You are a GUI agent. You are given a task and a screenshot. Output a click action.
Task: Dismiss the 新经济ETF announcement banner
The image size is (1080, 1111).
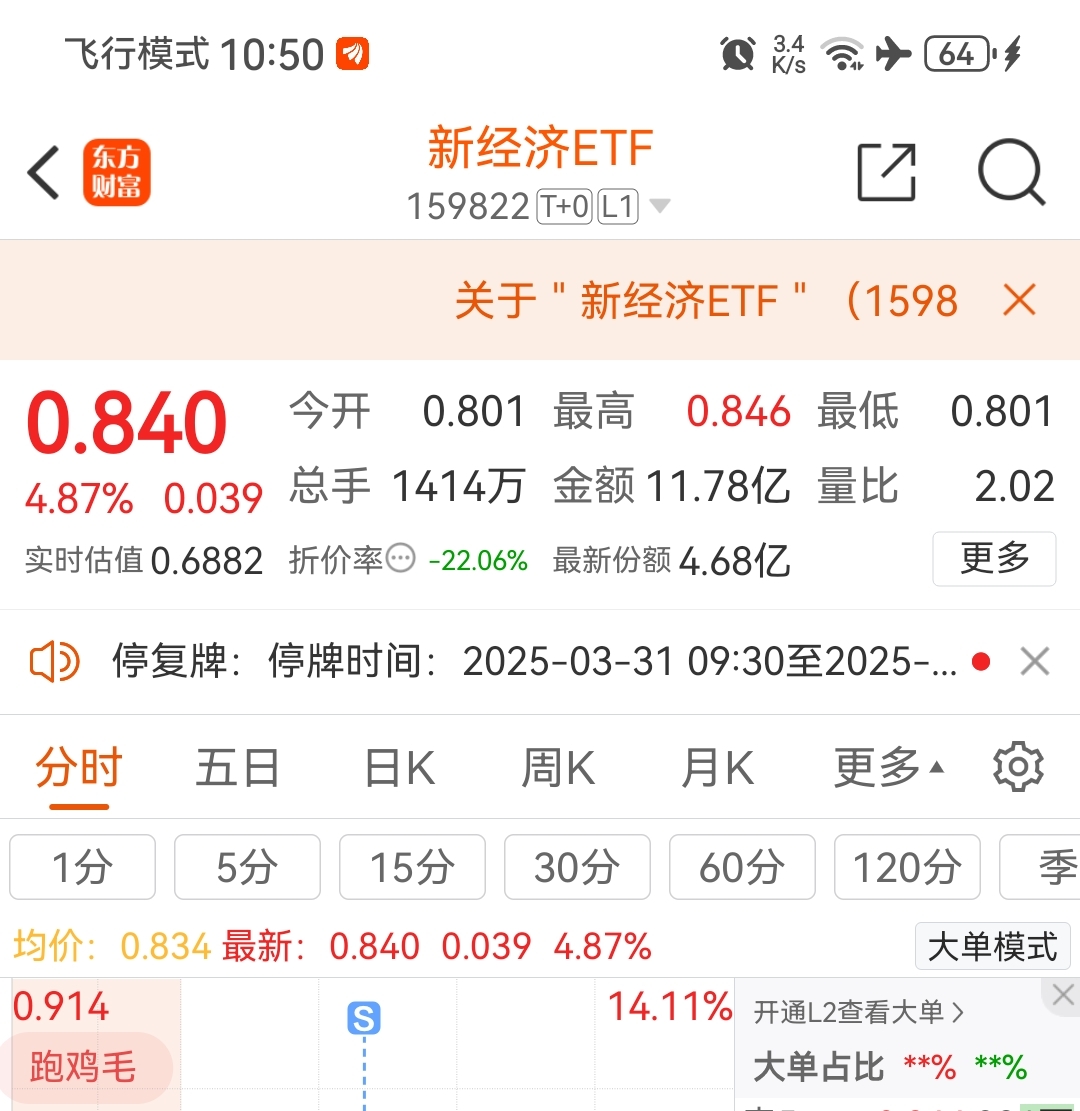pos(1018,299)
